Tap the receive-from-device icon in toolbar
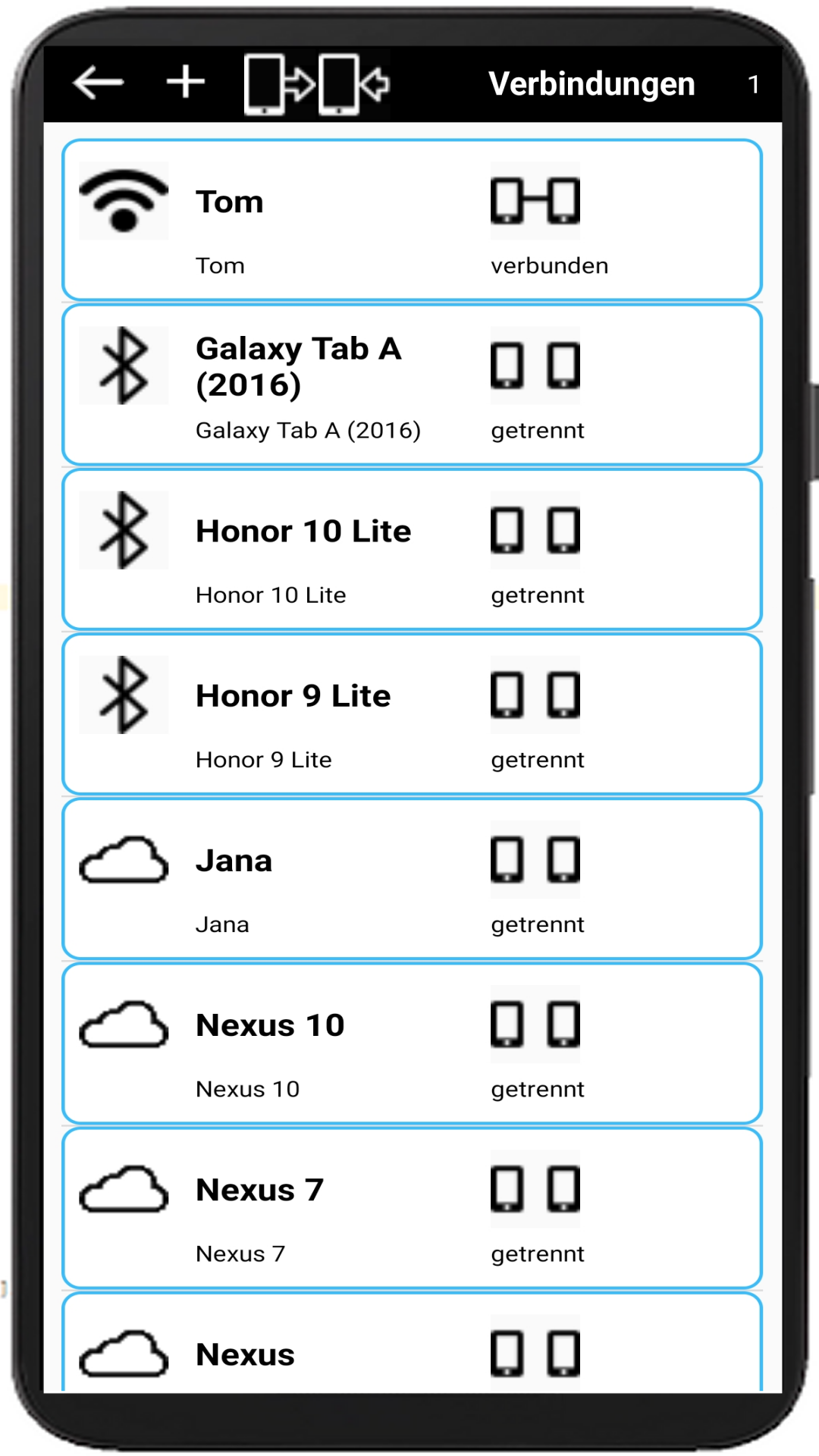This screenshot has width=819, height=1456. (353, 84)
